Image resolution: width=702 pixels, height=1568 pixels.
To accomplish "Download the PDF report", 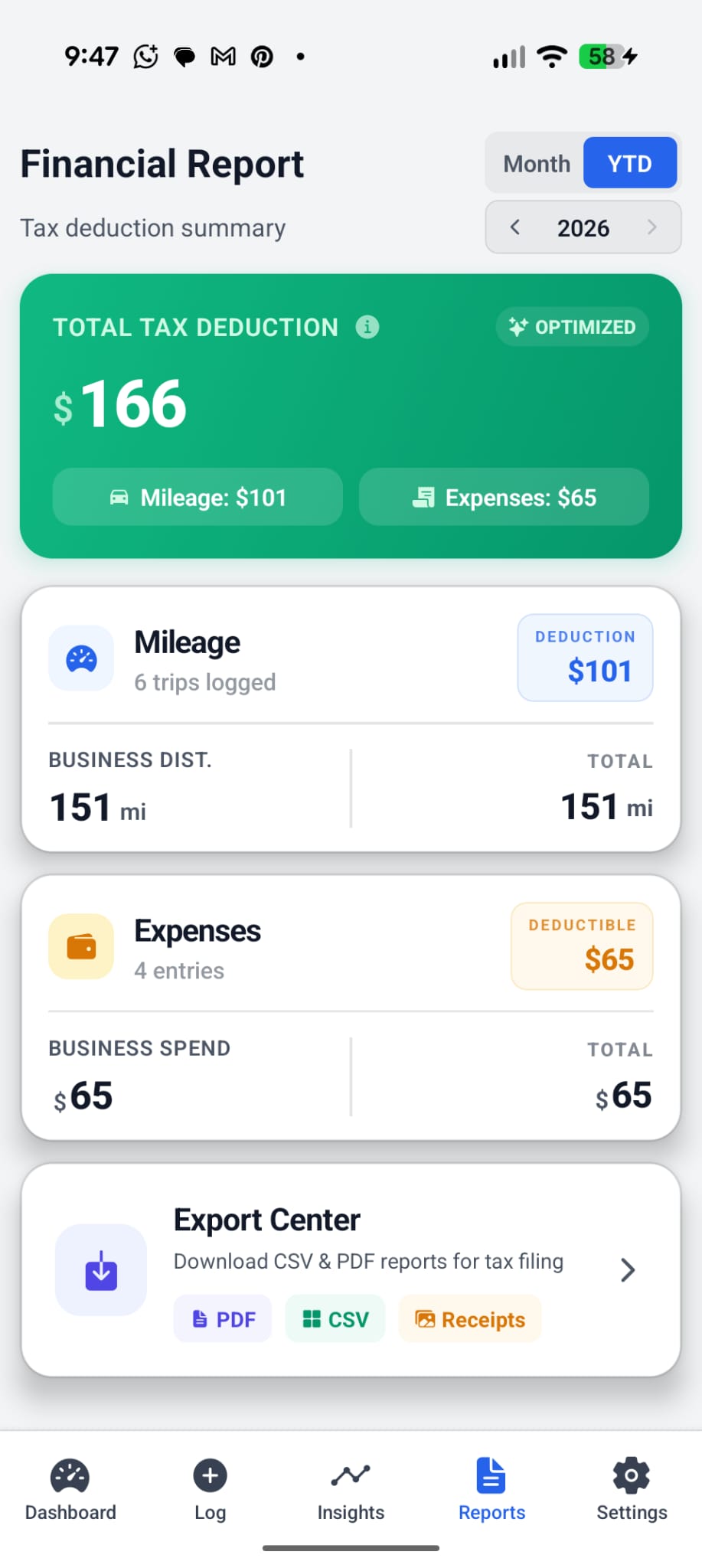I will (x=222, y=1318).
